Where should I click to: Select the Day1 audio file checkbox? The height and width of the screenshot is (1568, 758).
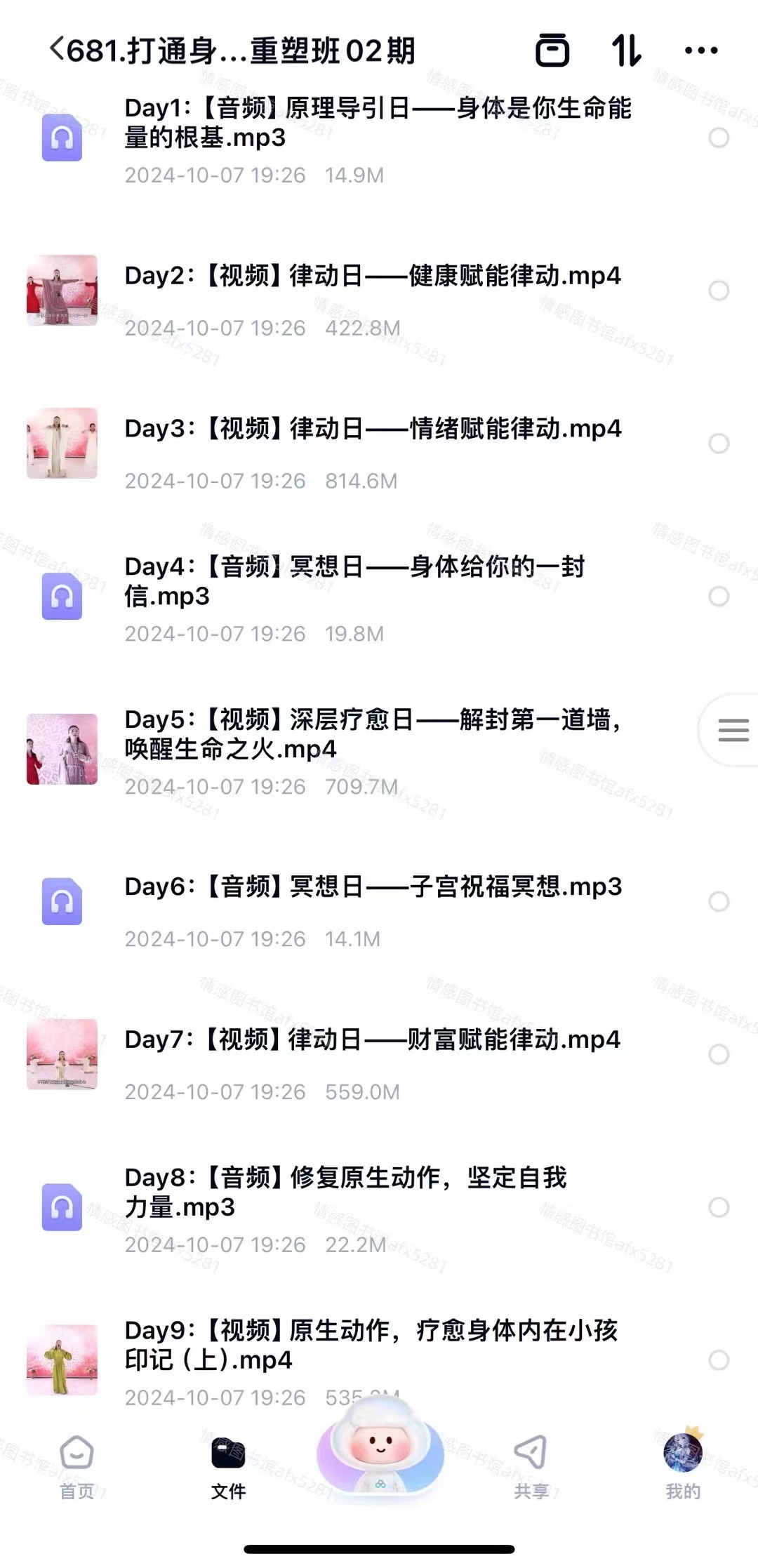click(719, 138)
